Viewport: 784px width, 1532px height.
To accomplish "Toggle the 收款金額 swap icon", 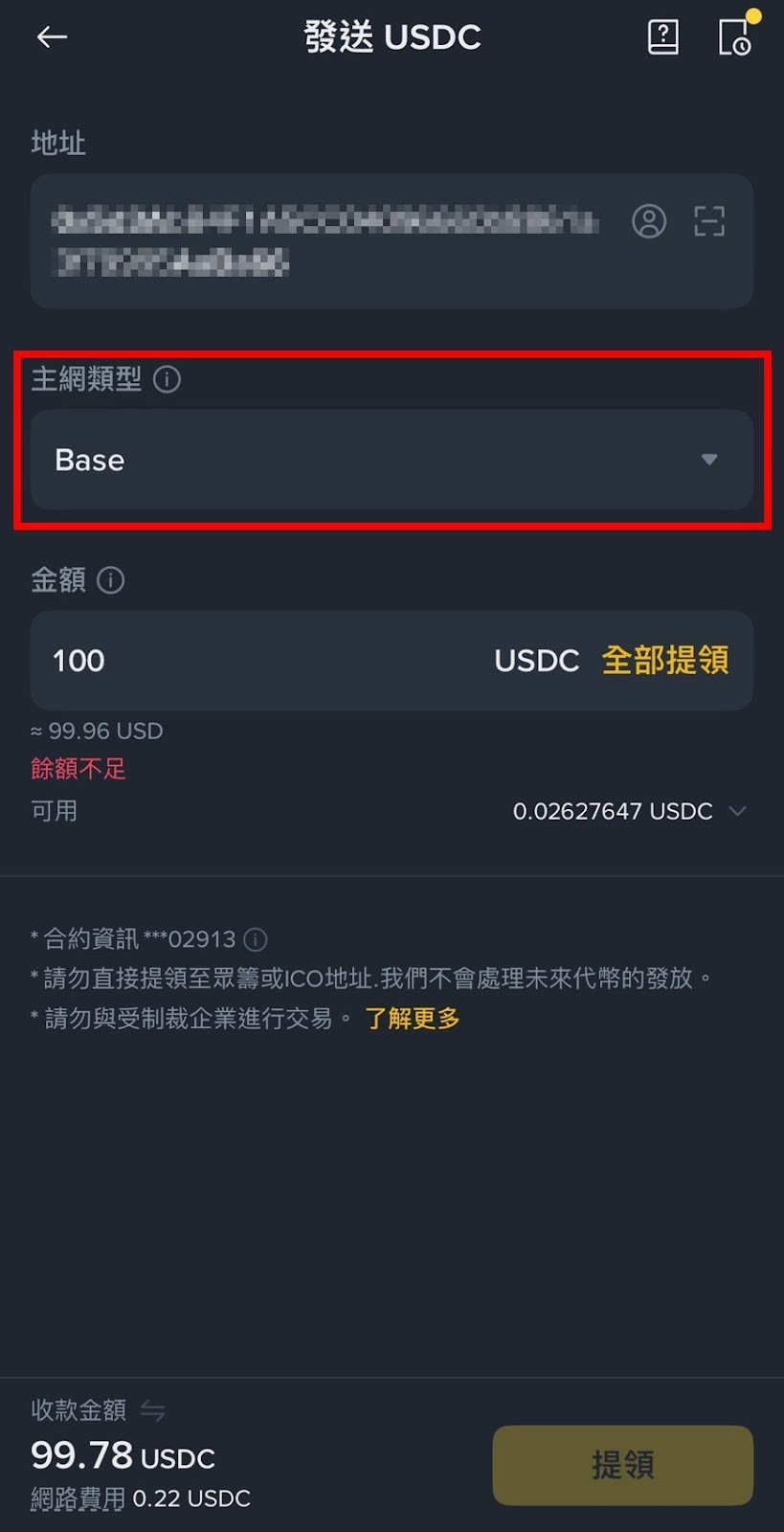I will [152, 1410].
